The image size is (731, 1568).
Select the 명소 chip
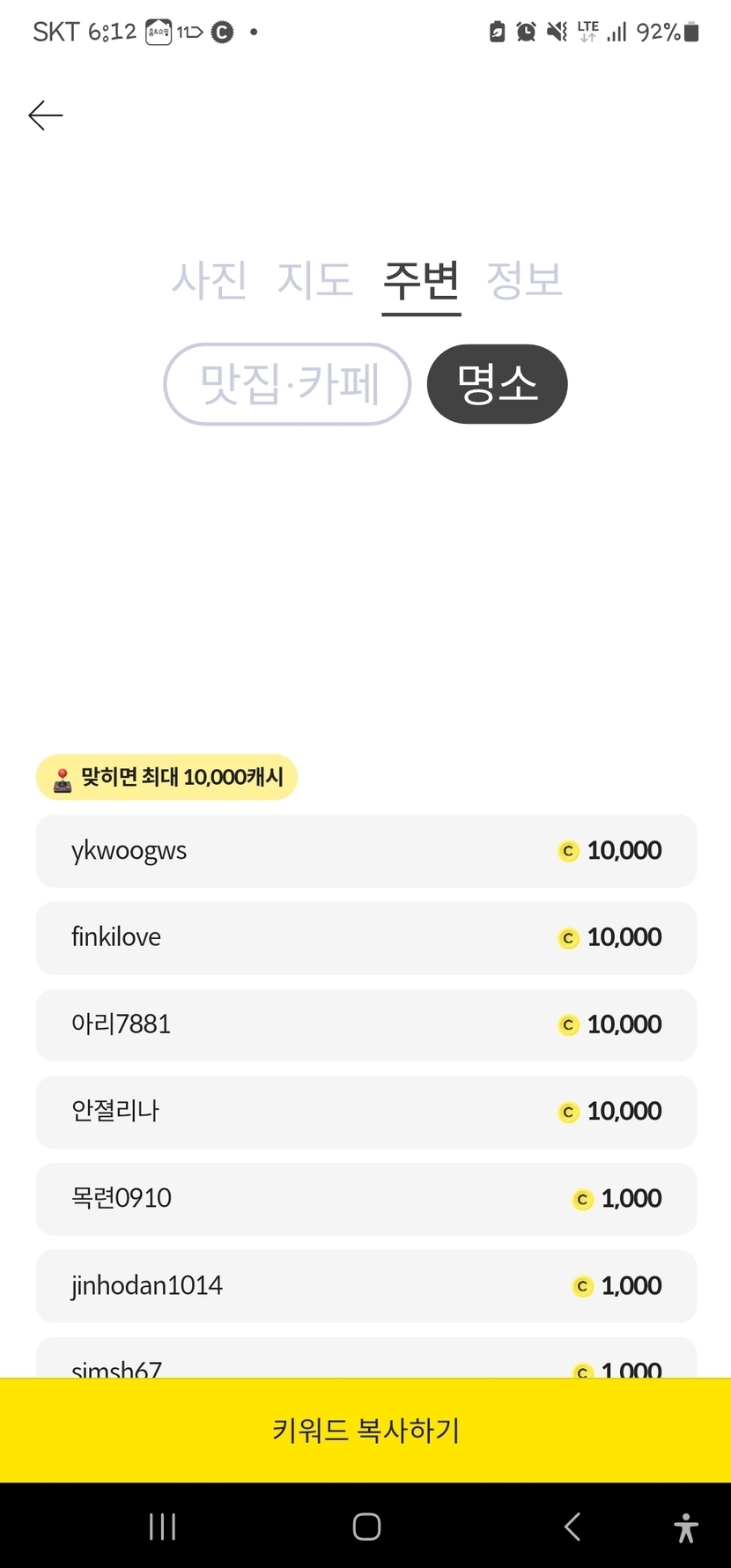497,384
